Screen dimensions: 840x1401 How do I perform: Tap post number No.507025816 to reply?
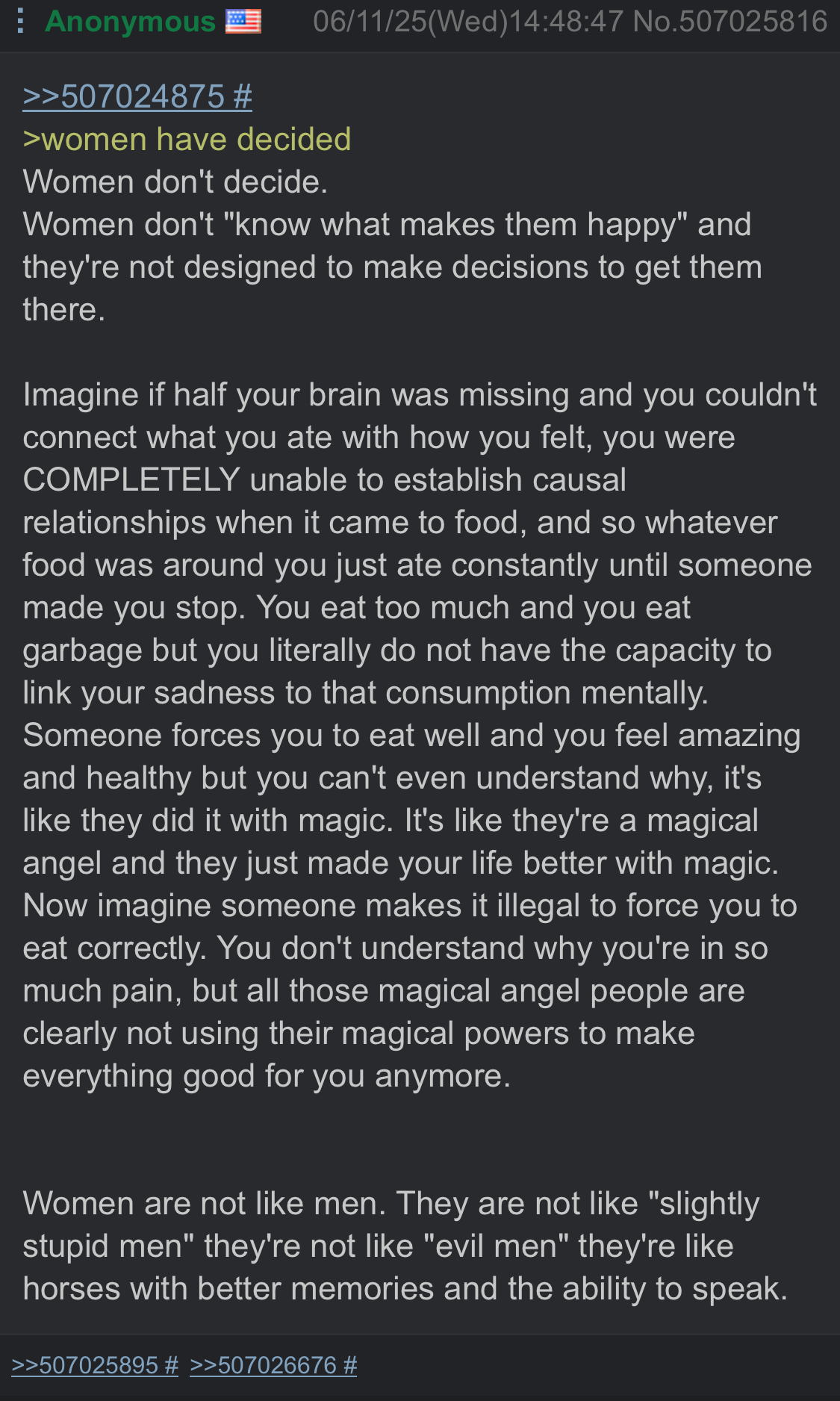pyautogui.click(x=729, y=22)
